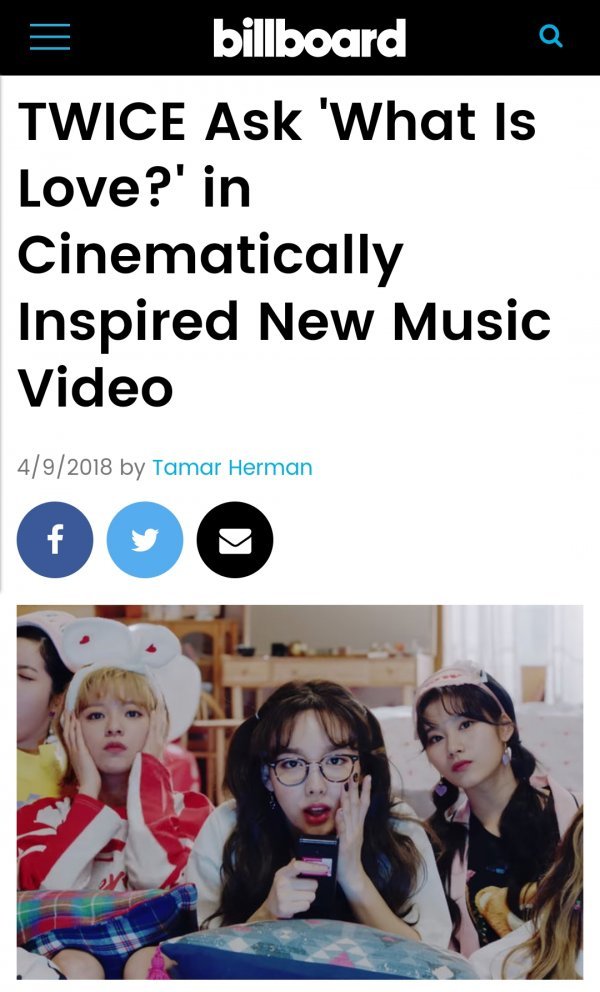The height and width of the screenshot is (992, 600).
Task: Open author Tamar Herman's page
Action: 232,467
